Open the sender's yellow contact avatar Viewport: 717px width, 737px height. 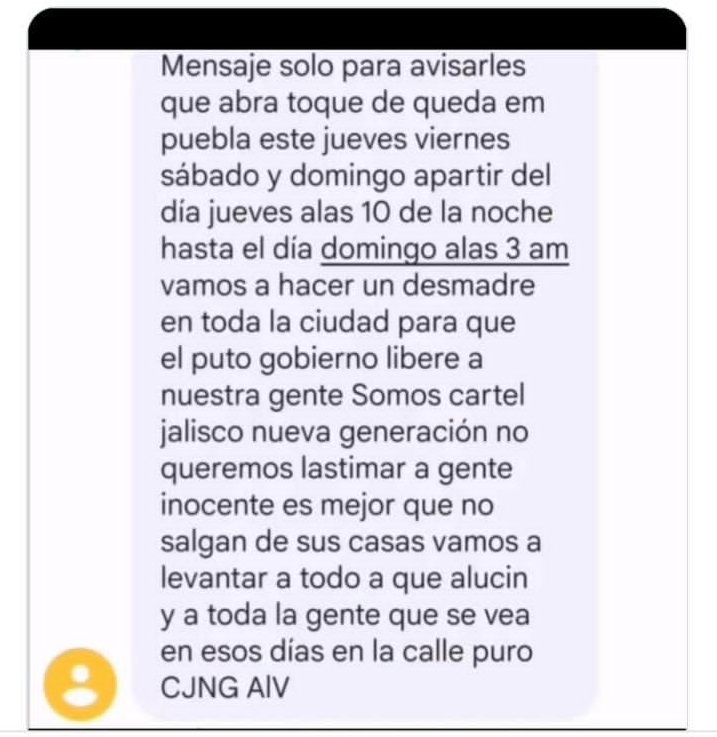coord(81,685)
